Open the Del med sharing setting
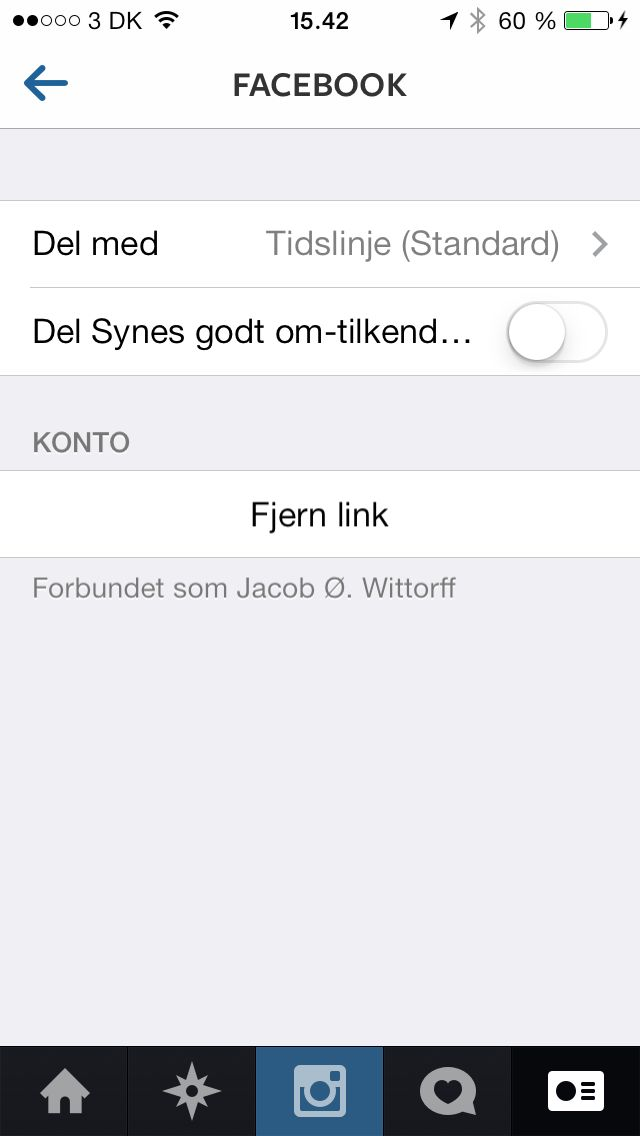This screenshot has height=1136, width=640. coord(320,244)
